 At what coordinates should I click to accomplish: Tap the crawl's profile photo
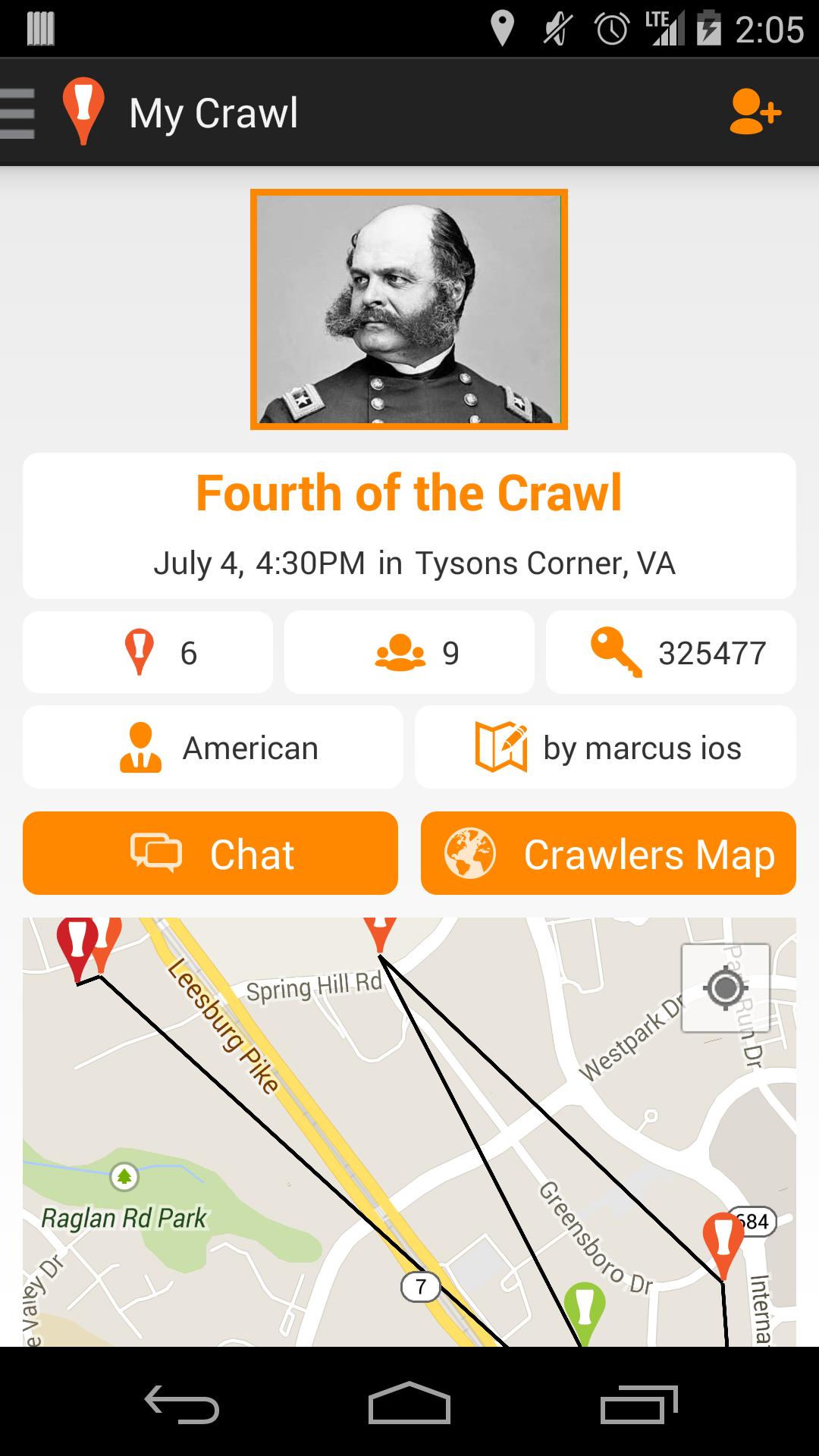pyautogui.click(x=409, y=309)
